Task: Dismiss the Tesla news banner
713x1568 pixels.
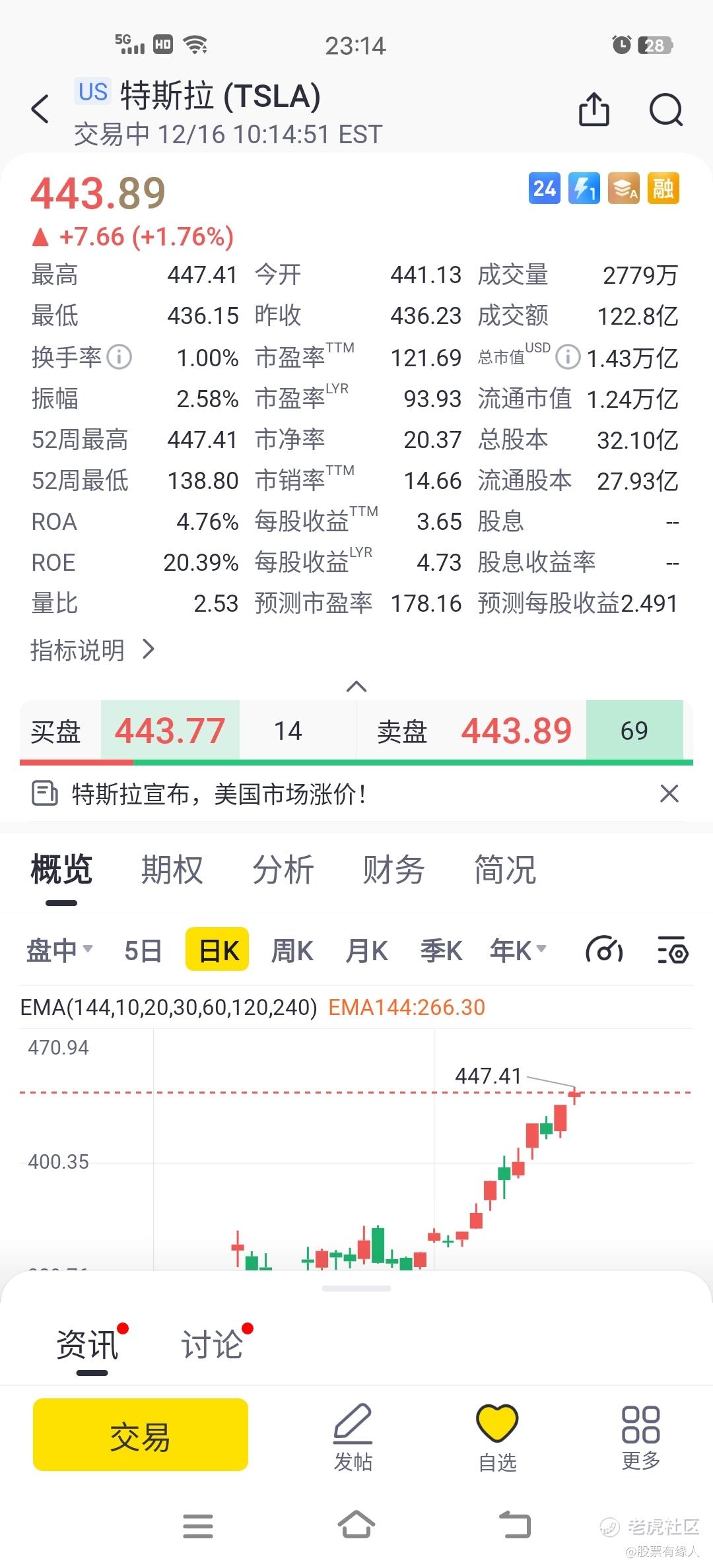Action: [669, 793]
